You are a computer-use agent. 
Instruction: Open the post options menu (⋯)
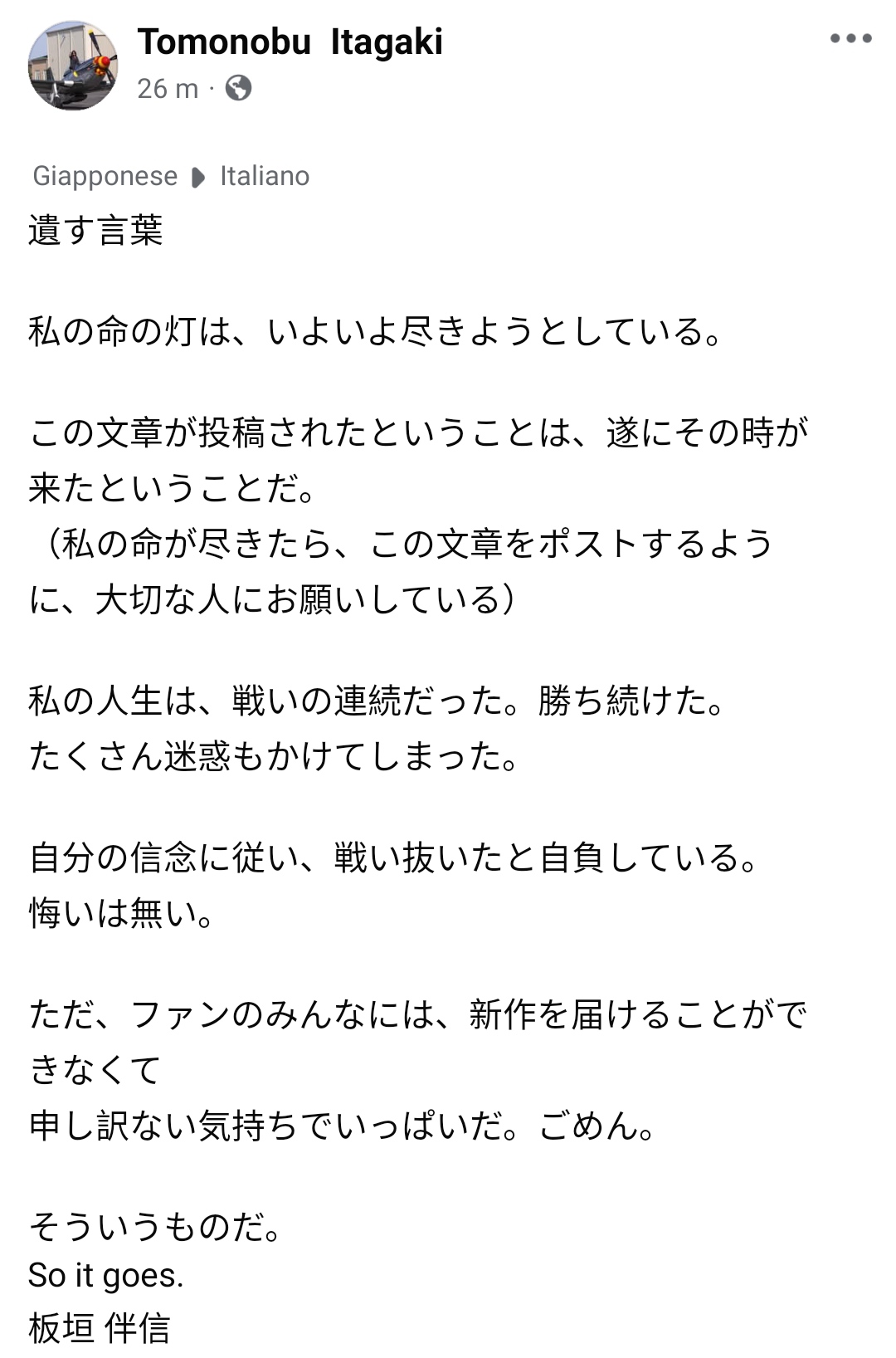(x=849, y=37)
